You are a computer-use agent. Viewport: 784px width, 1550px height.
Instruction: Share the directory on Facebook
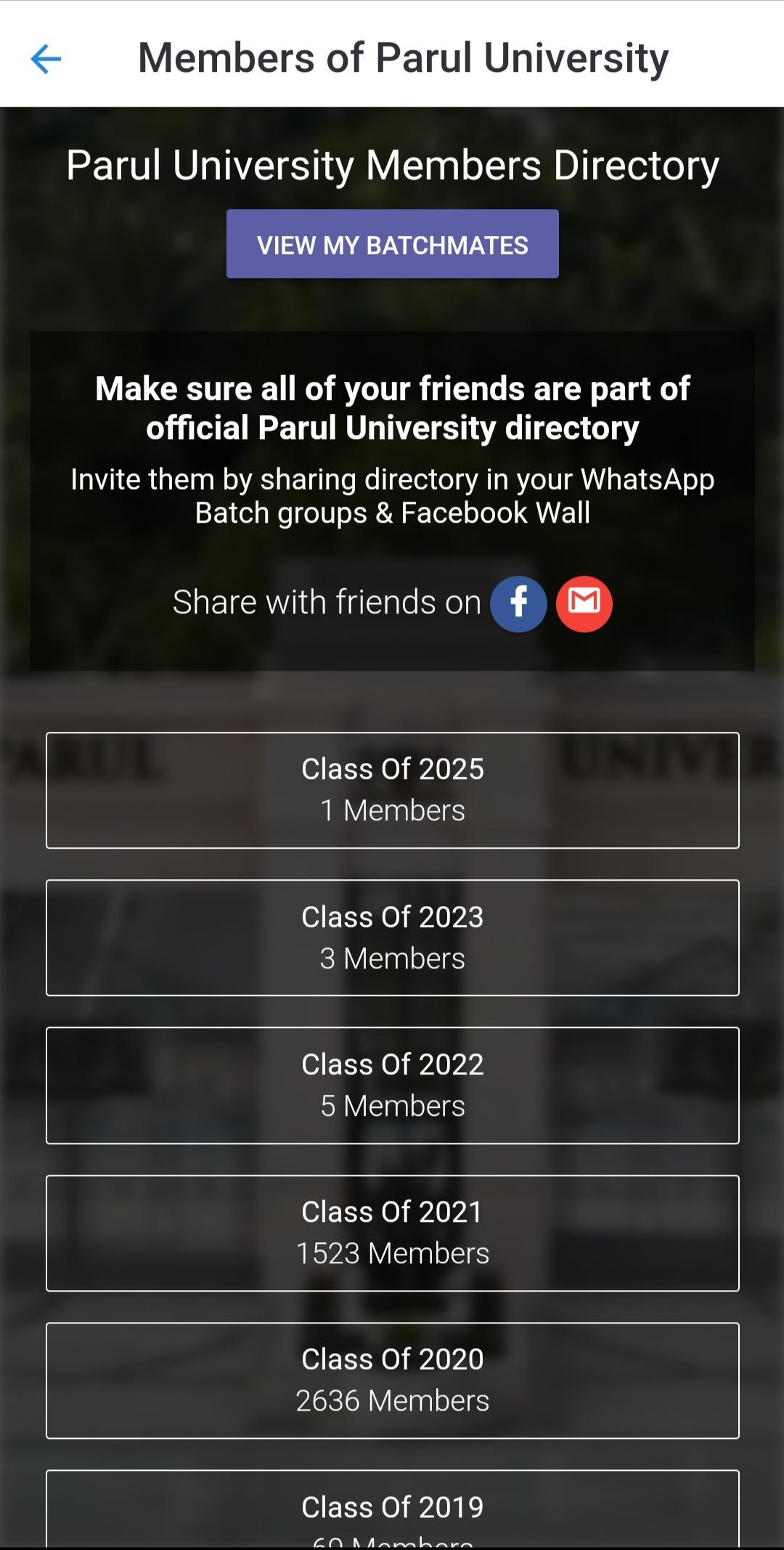coord(518,603)
